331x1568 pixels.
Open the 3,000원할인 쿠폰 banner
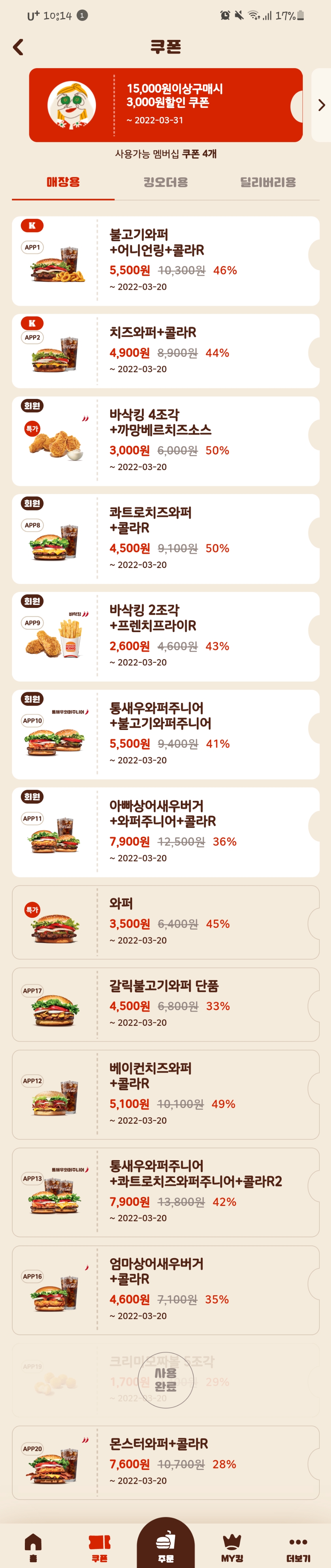point(165,105)
